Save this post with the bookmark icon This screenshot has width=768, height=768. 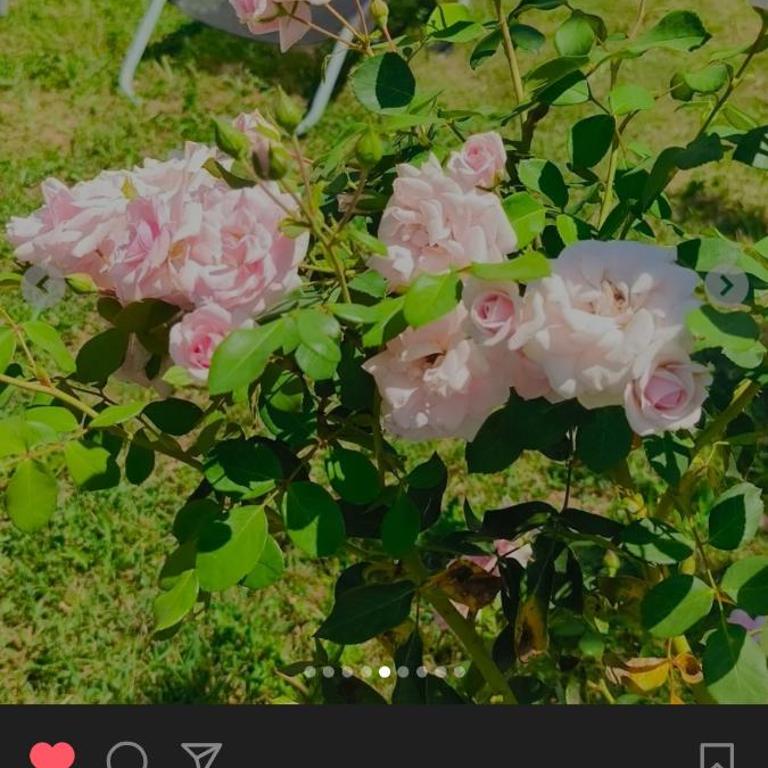click(717, 756)
